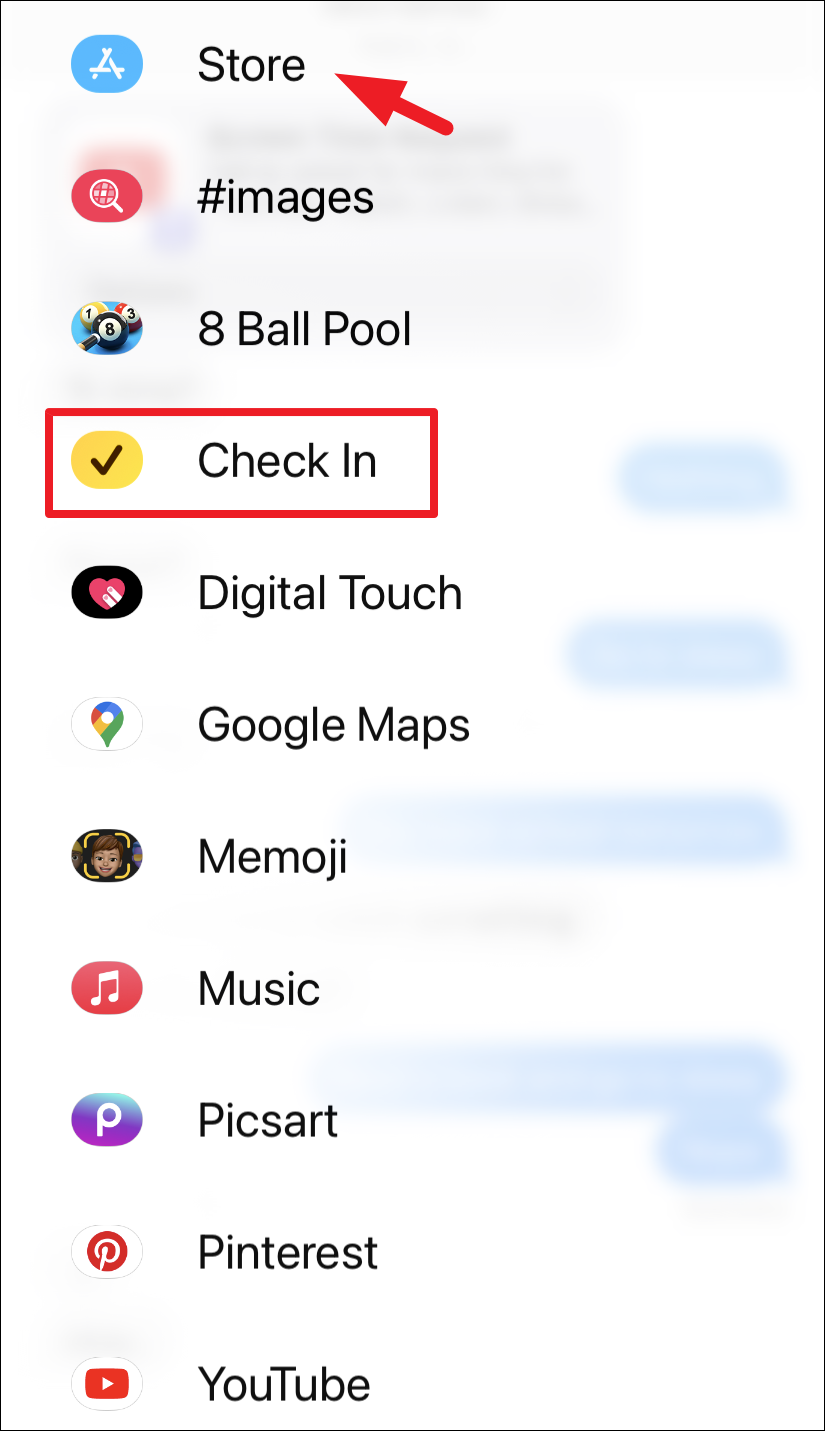
Task: Open Digital Touch
Action: [x=329, y=593]
